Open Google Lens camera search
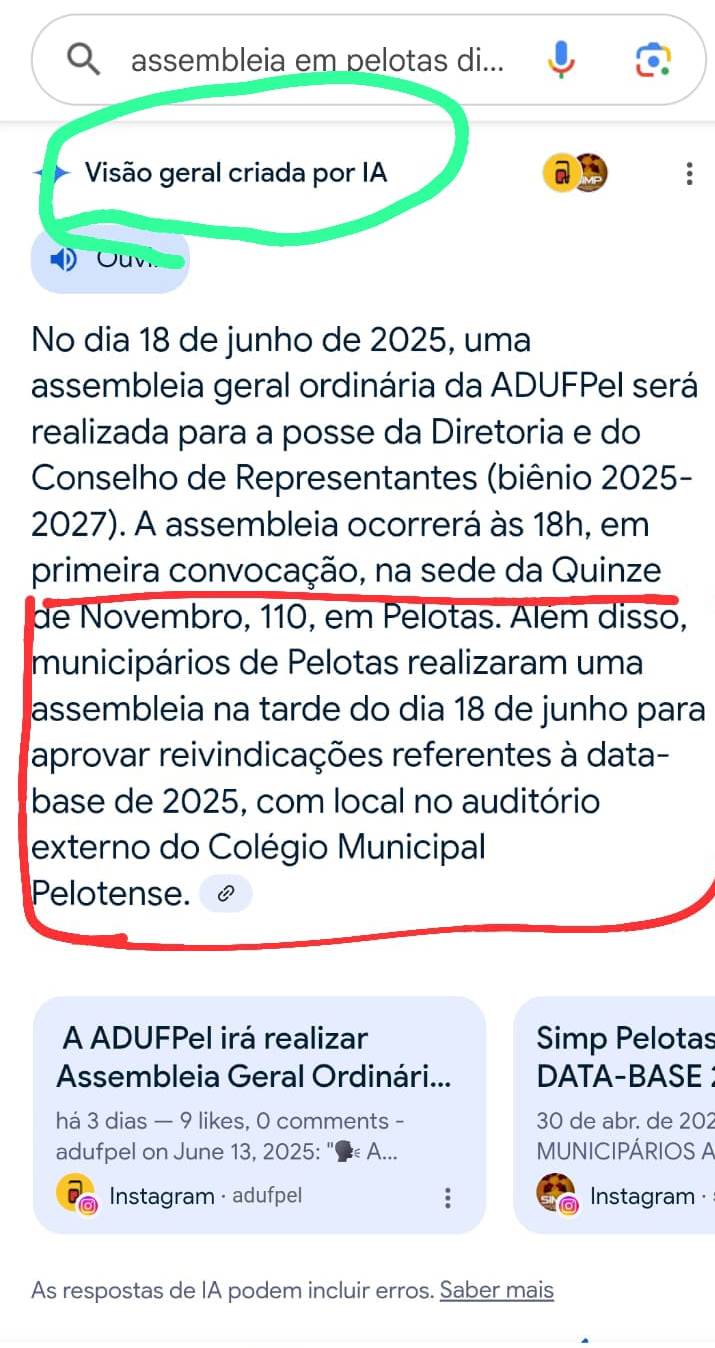The width and height of the screenshot is (715, 1348). tap(653, 62)
